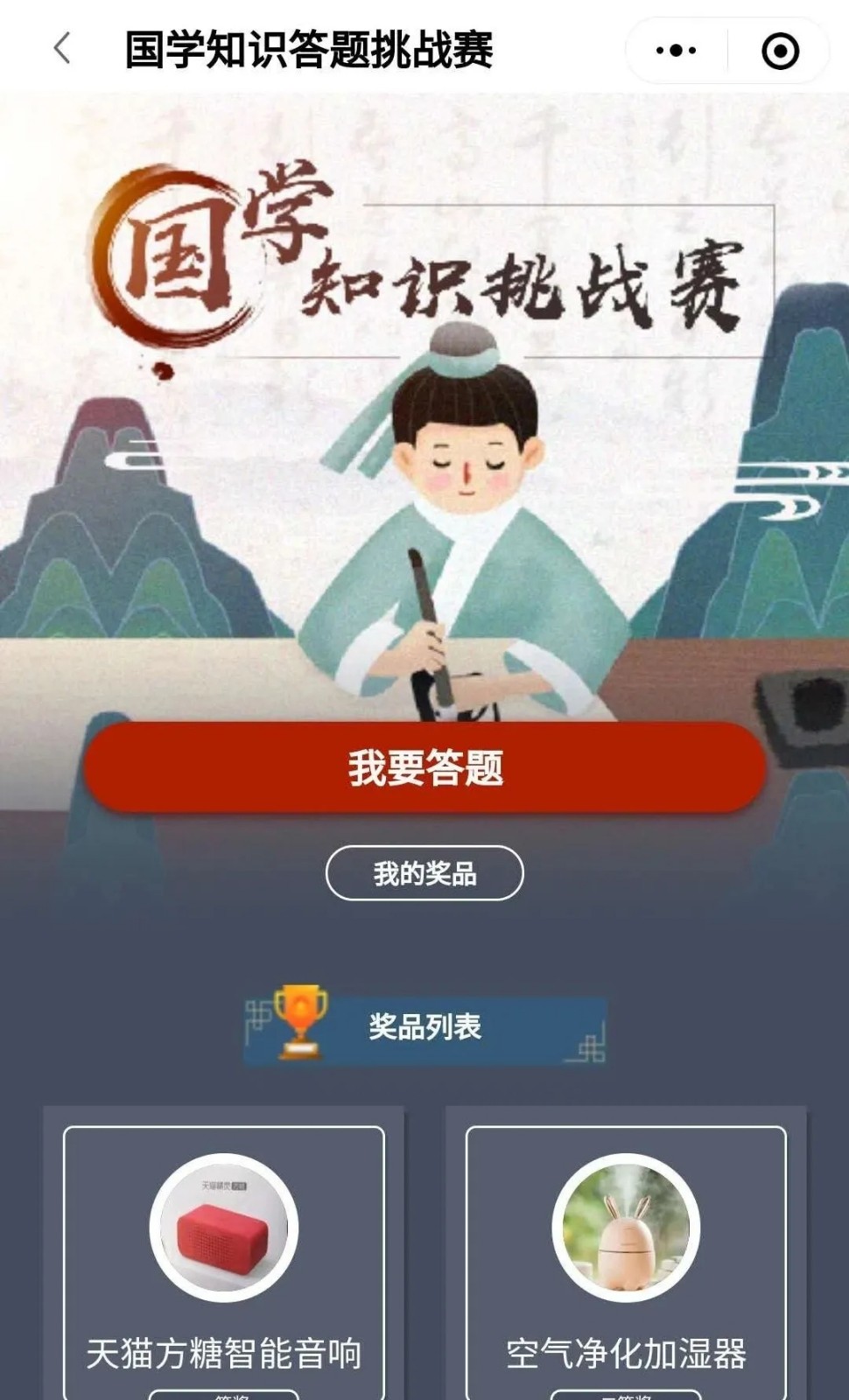The width and height of the screenshot is (849, 1400).
Task: Start the quiz with 我要答题
Action: point(425,767)
